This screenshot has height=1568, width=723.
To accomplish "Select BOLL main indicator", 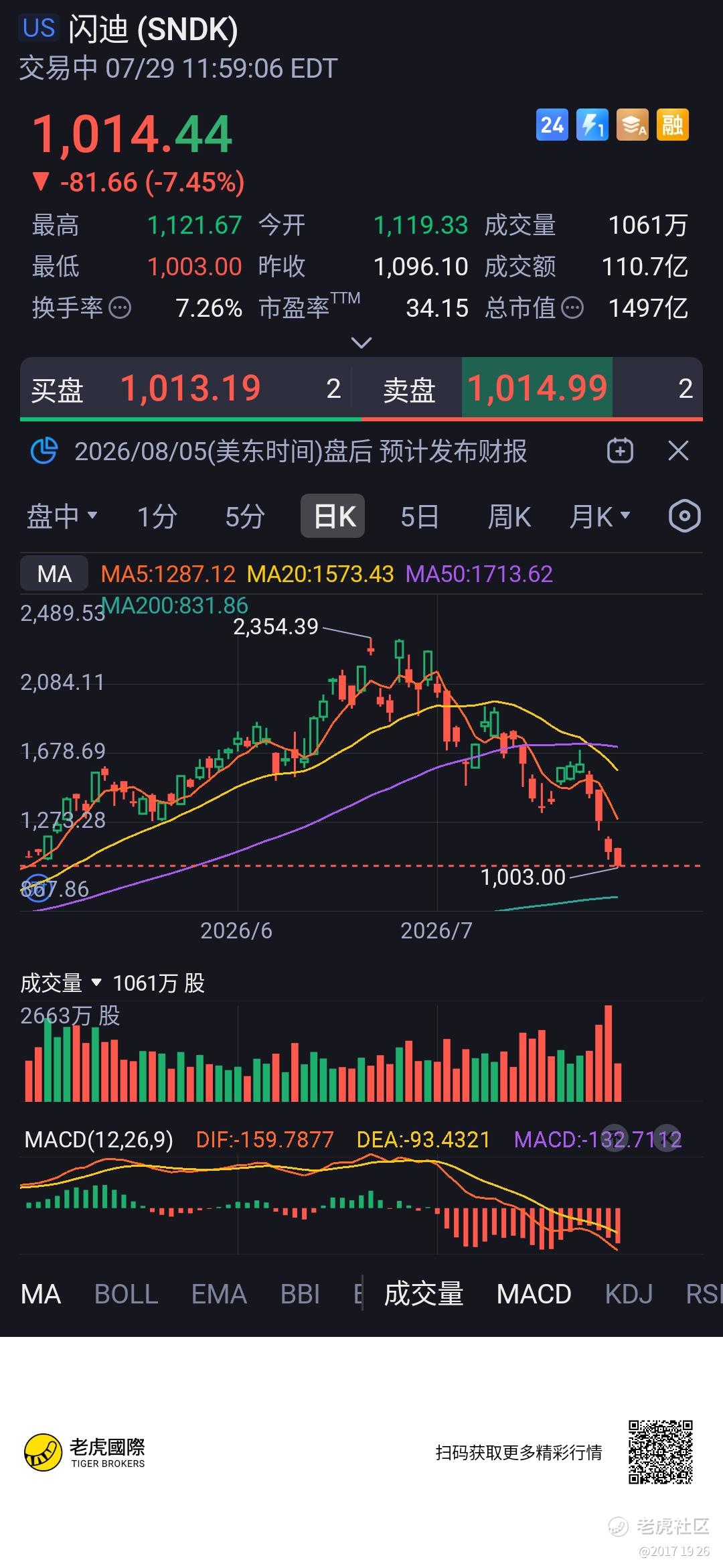I will tap(126, 1293).
